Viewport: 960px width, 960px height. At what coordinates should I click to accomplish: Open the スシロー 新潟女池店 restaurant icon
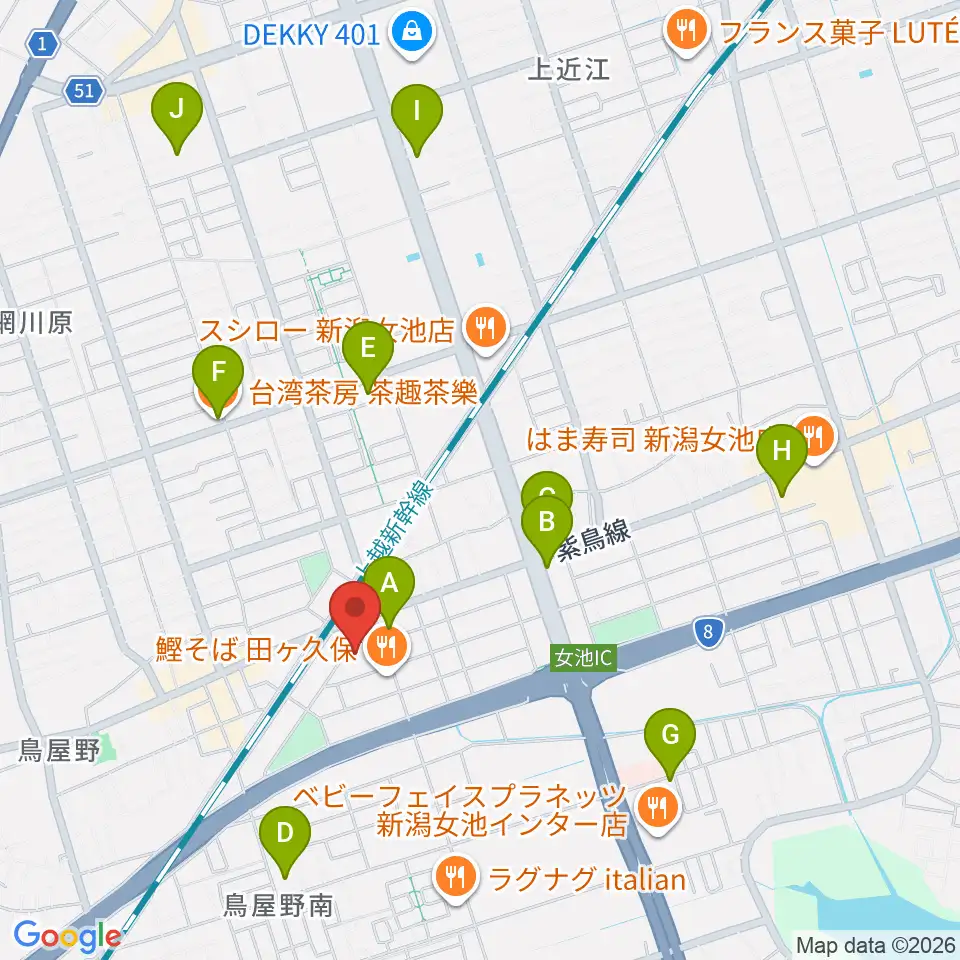click(486, 331)
